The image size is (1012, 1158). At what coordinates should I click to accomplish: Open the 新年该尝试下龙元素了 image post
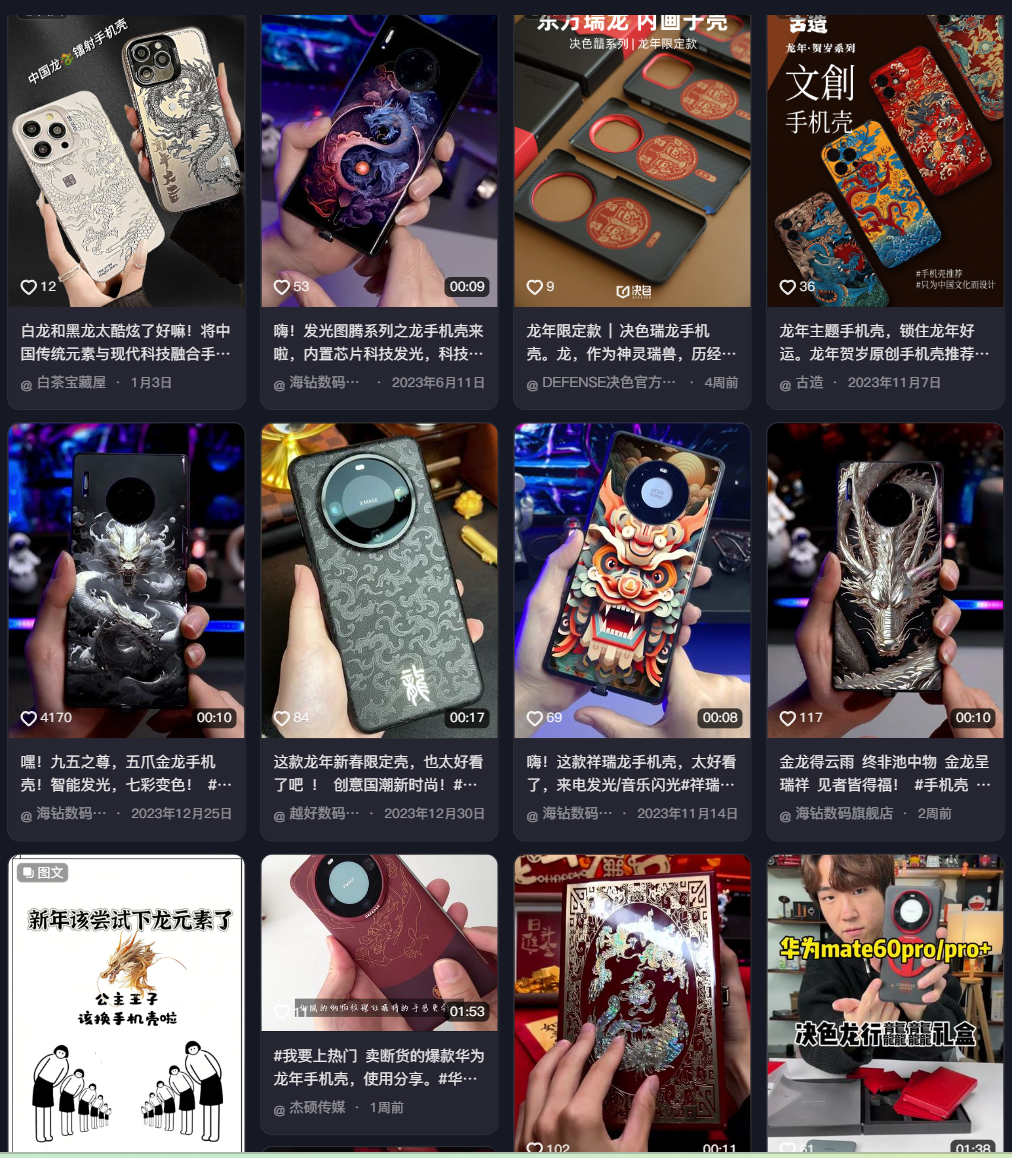[126, 1000]
